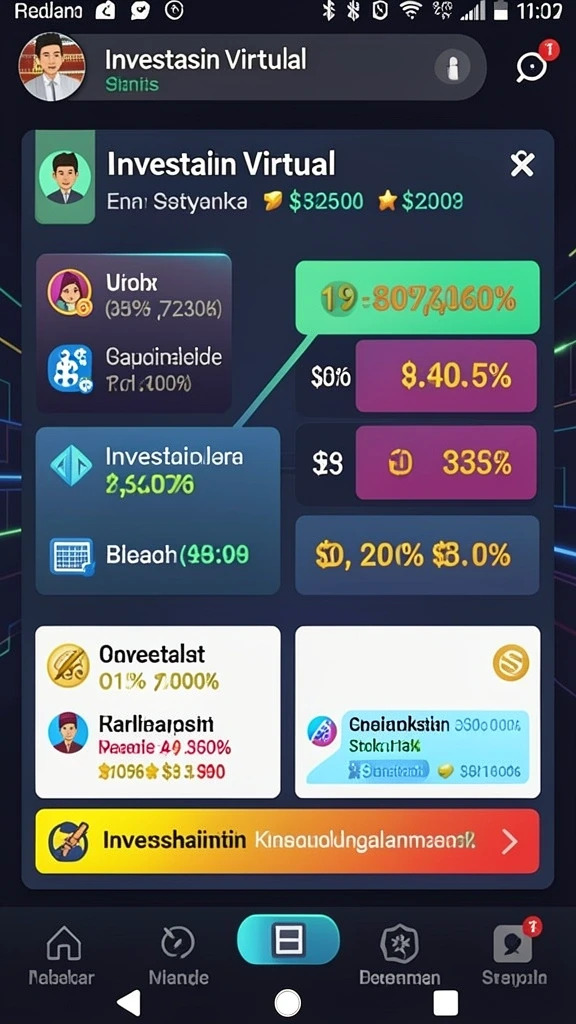Switch to the Niande tab
Image resolution: width=576 pixels, height=1024 pixels.
178,955
